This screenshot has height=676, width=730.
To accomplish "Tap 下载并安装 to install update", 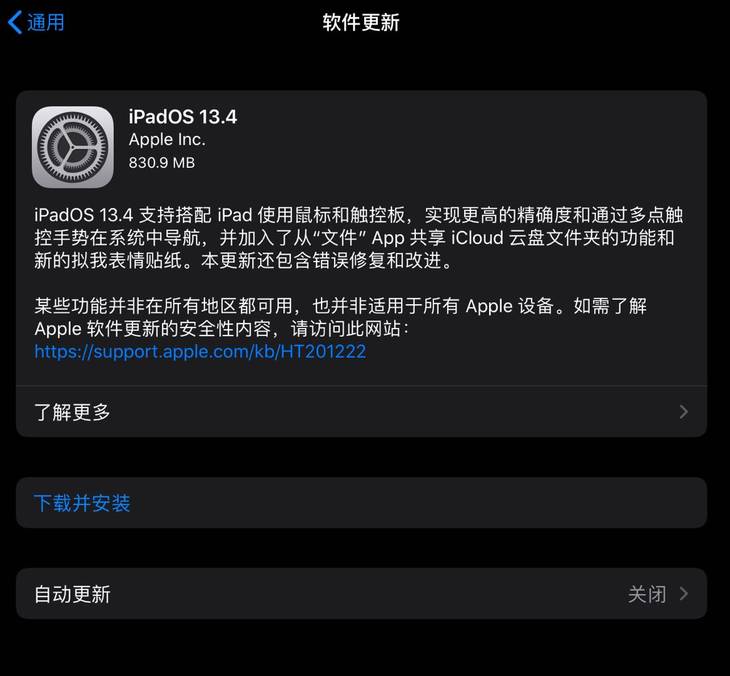I will click(83, 503).
